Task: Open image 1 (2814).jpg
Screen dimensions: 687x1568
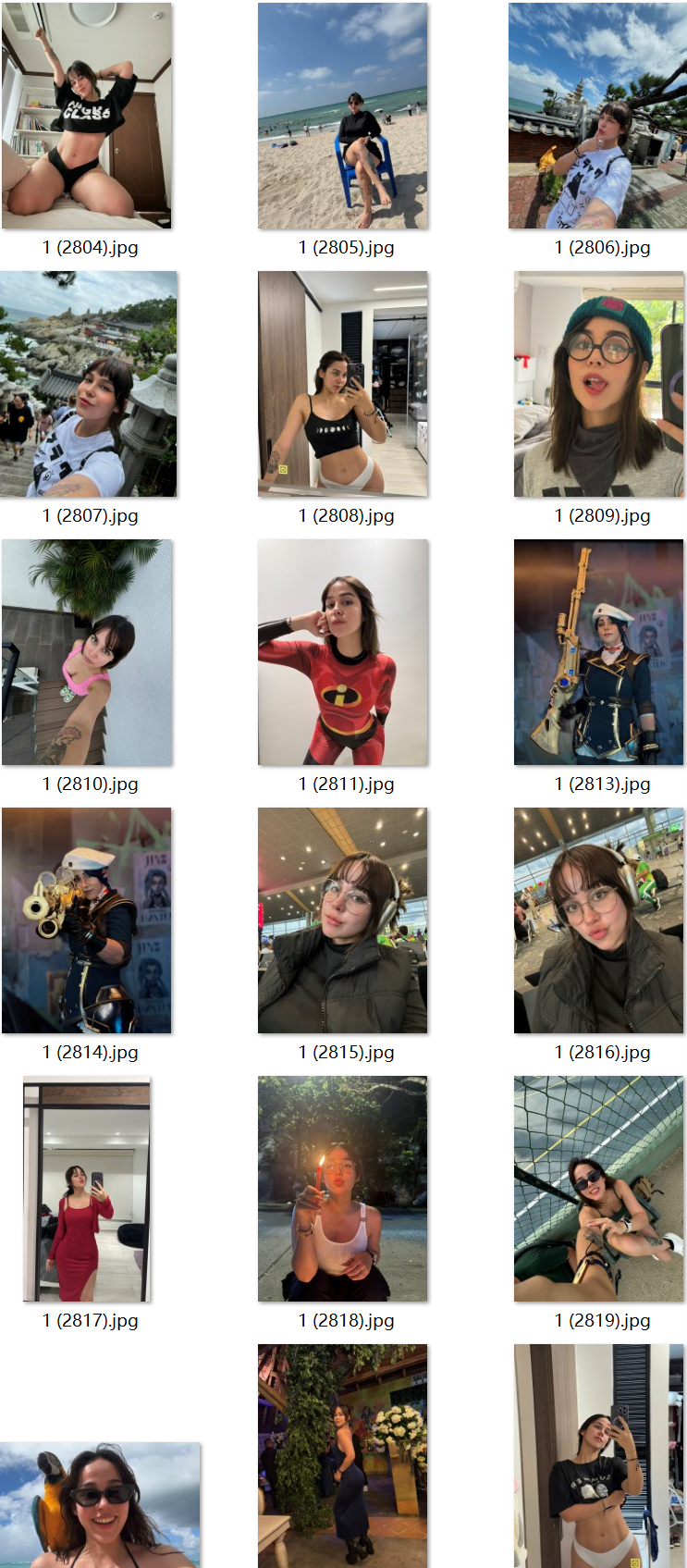Action: 87,920
